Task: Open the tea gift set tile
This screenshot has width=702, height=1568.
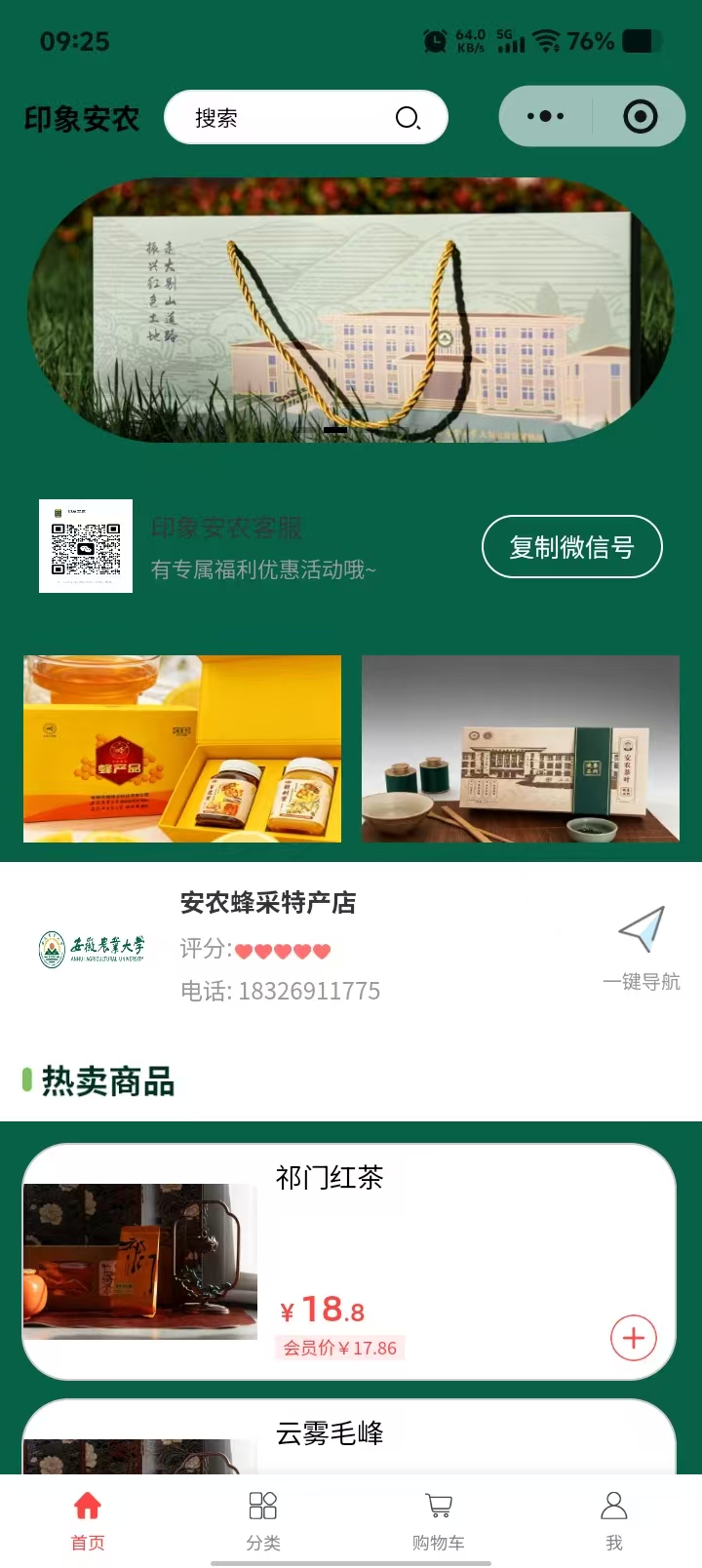Action: [520, 749]
